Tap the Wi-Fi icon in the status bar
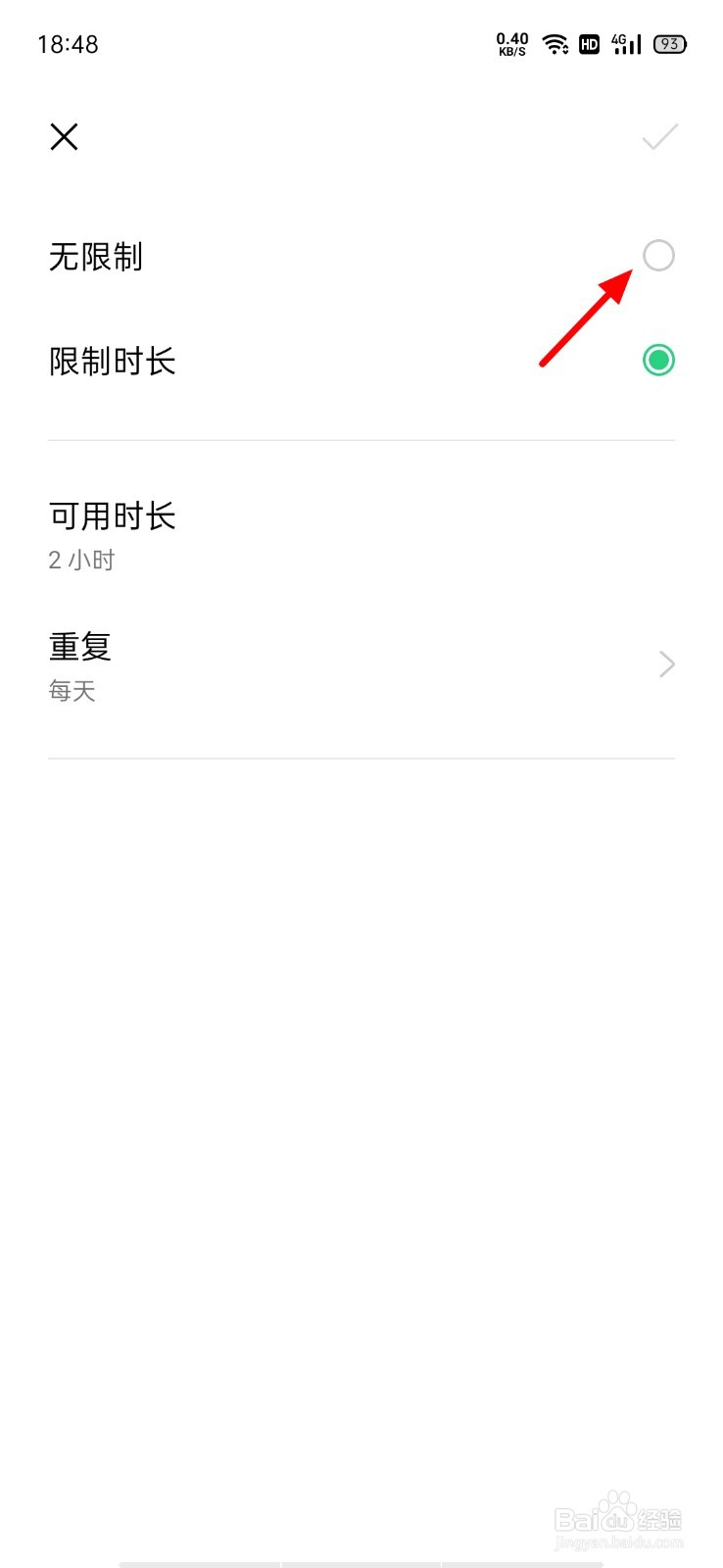This screenshot has width=723, height=1568. tap(554, 44)
